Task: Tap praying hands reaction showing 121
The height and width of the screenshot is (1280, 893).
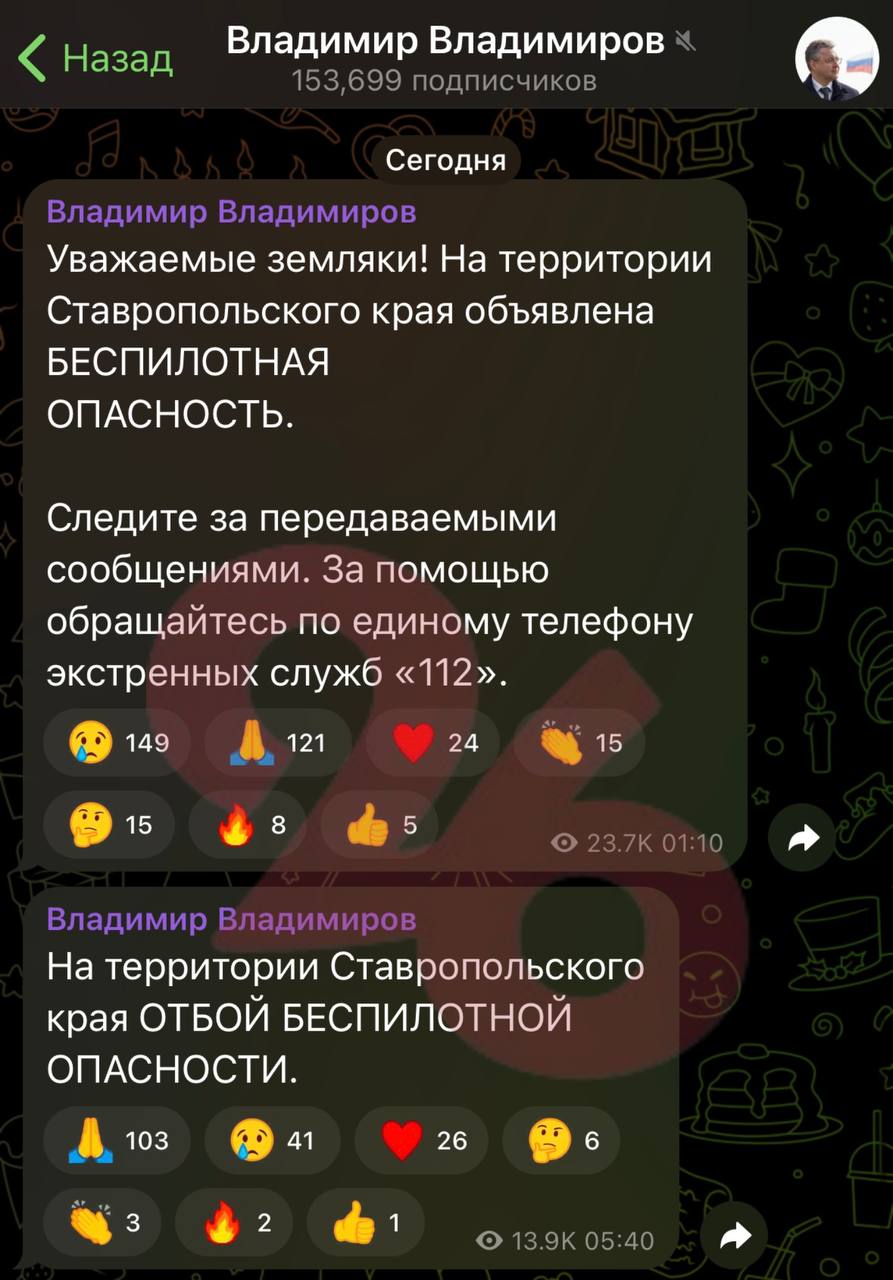Action: (277, 743)
